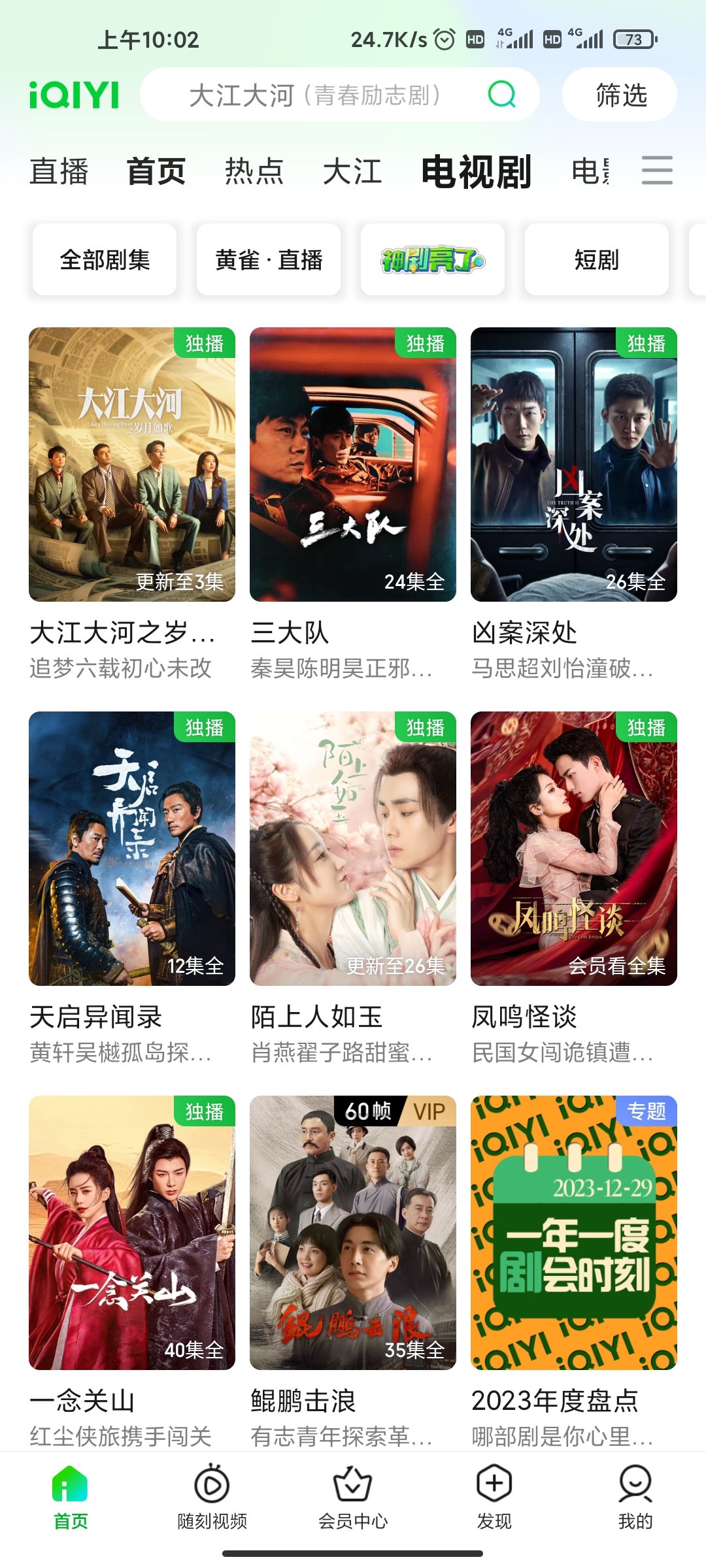Select the 全部剧集 chip
The height and width of the screenshot is (1568, 706).
point(105,260)
